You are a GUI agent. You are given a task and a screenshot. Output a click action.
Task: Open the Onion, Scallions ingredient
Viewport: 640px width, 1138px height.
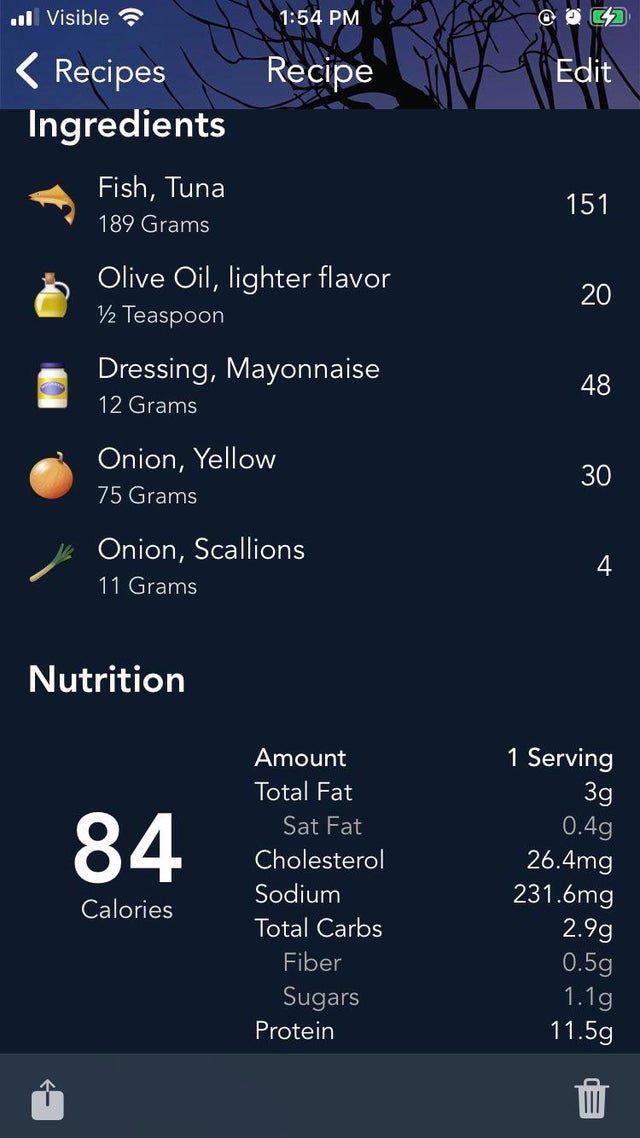tap(320, 565)
